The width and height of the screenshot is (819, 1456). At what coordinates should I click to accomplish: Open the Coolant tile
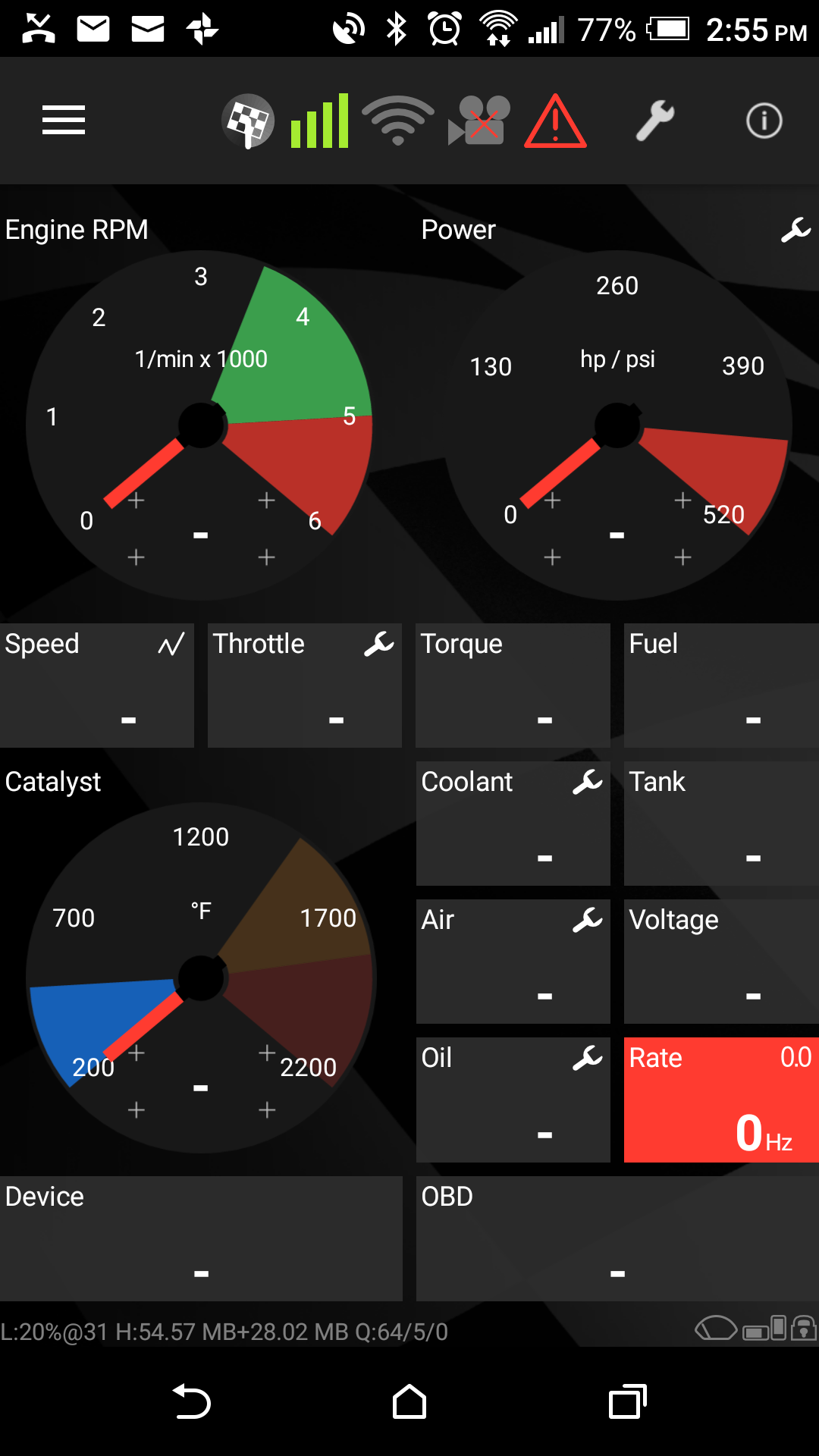513,823
